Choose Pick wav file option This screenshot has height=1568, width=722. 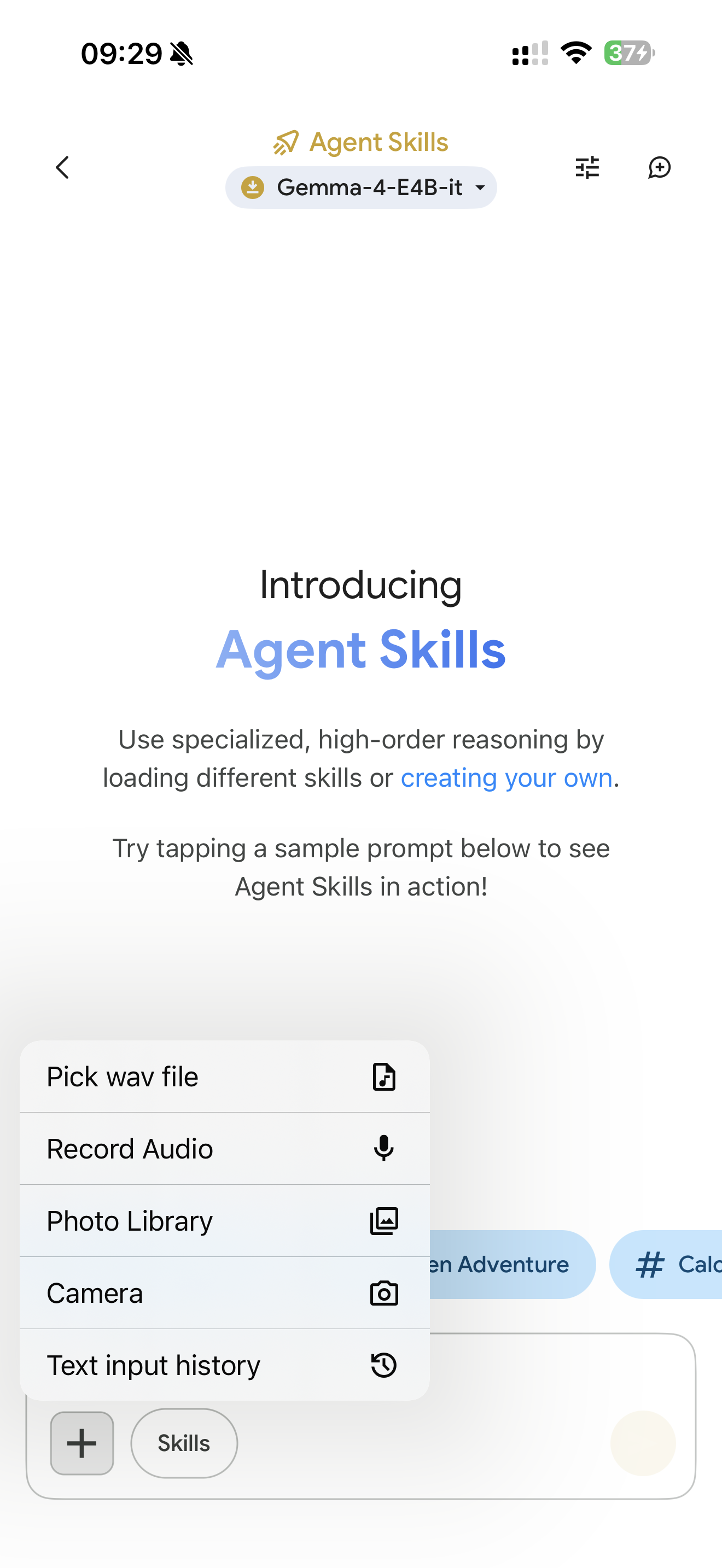(224, 1077)
